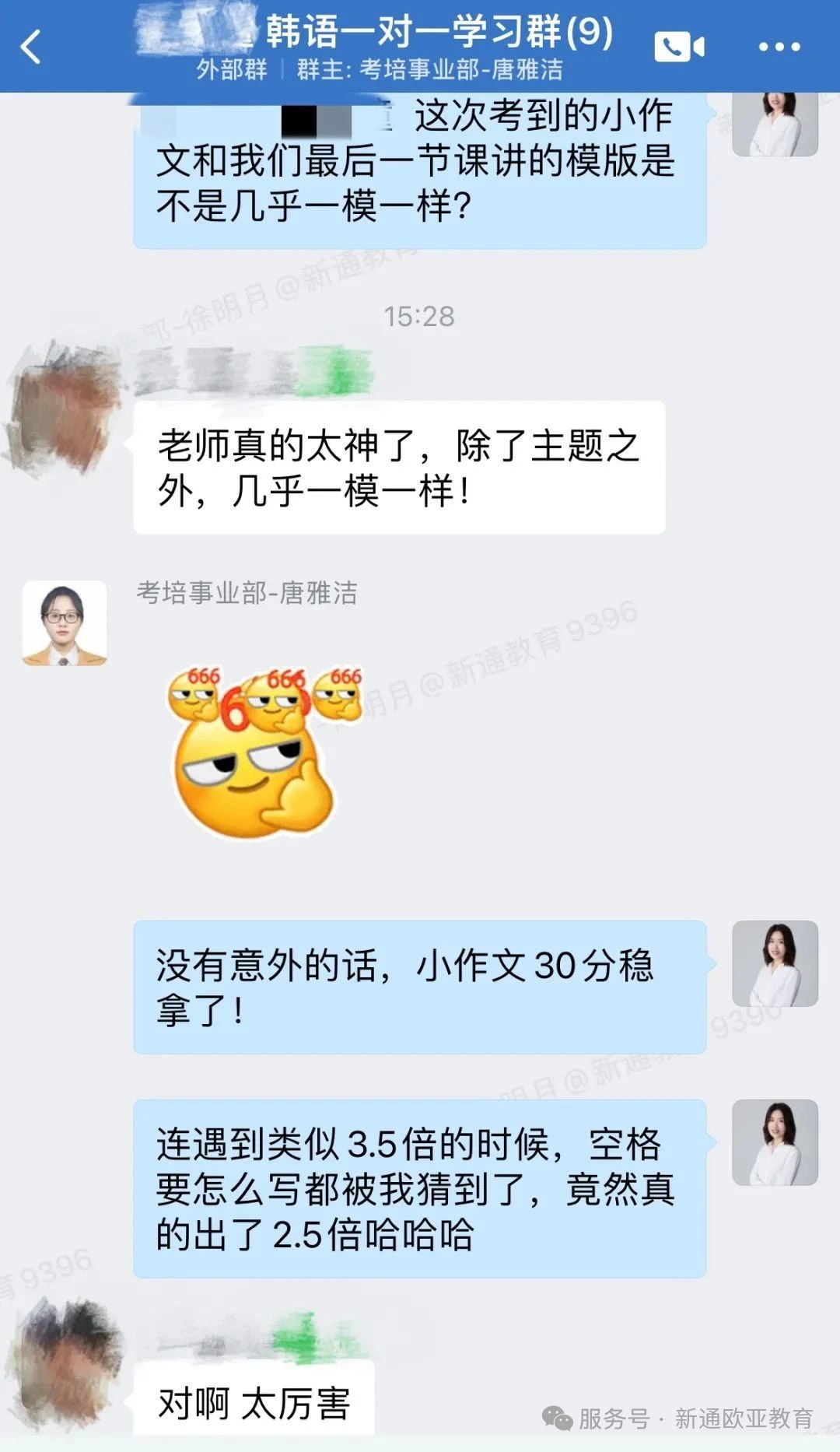Viewport: 840px width, 1452px height.
Task: Open sender avatar beside 连遇到类似3.5倍 message
Action: 775,1142
